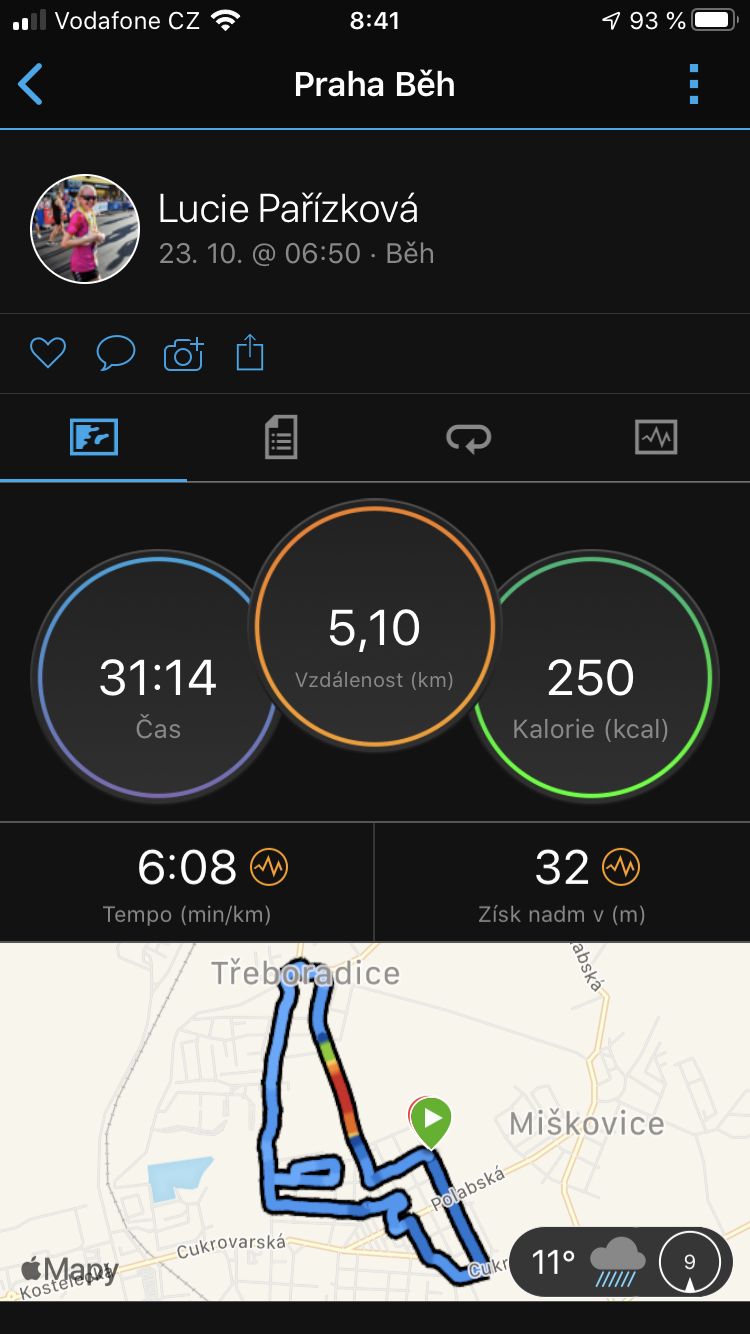
Task: Open comments via the speech bubble icon
Action: coord(115,353)
